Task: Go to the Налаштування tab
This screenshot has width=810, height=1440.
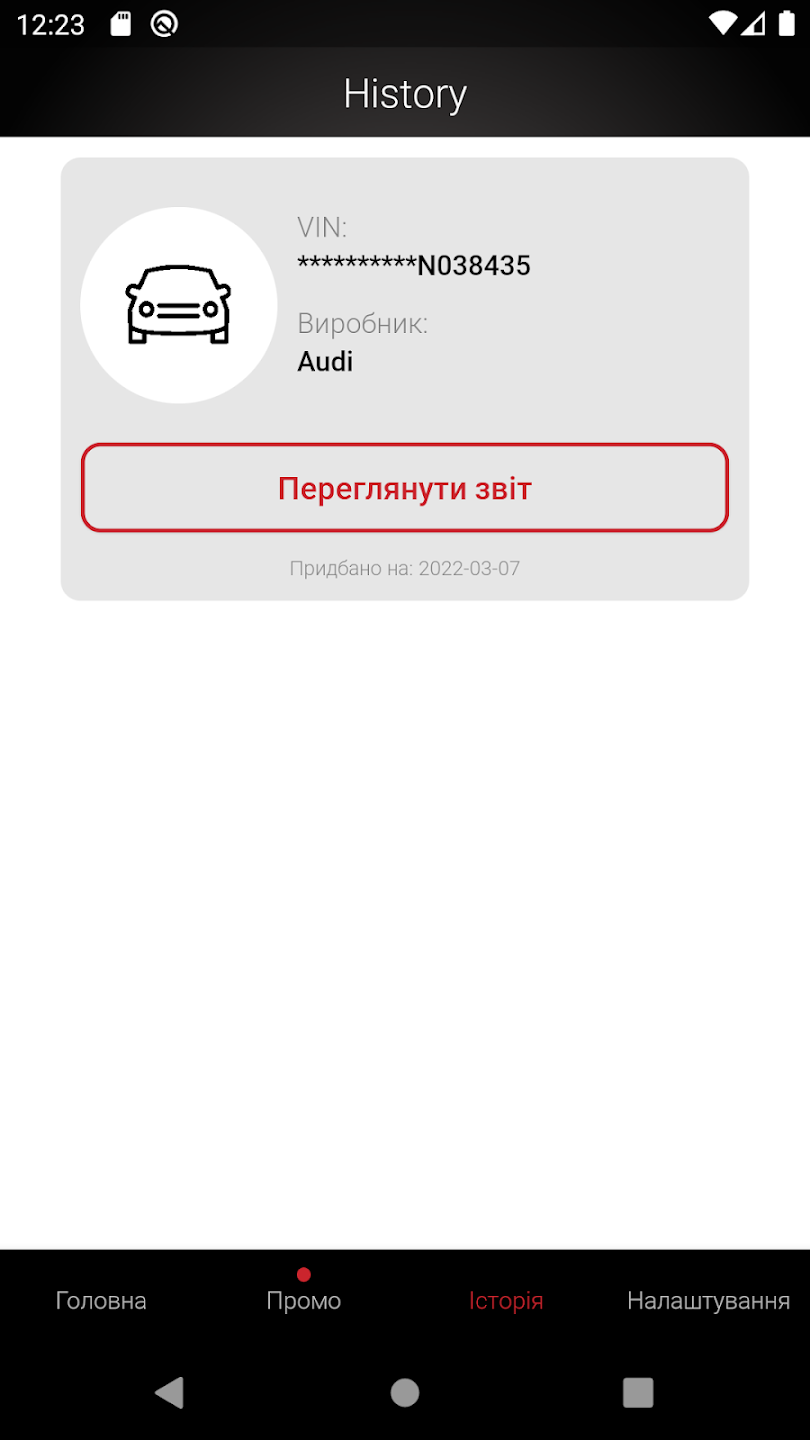Action: click(x=708, y=1300)
